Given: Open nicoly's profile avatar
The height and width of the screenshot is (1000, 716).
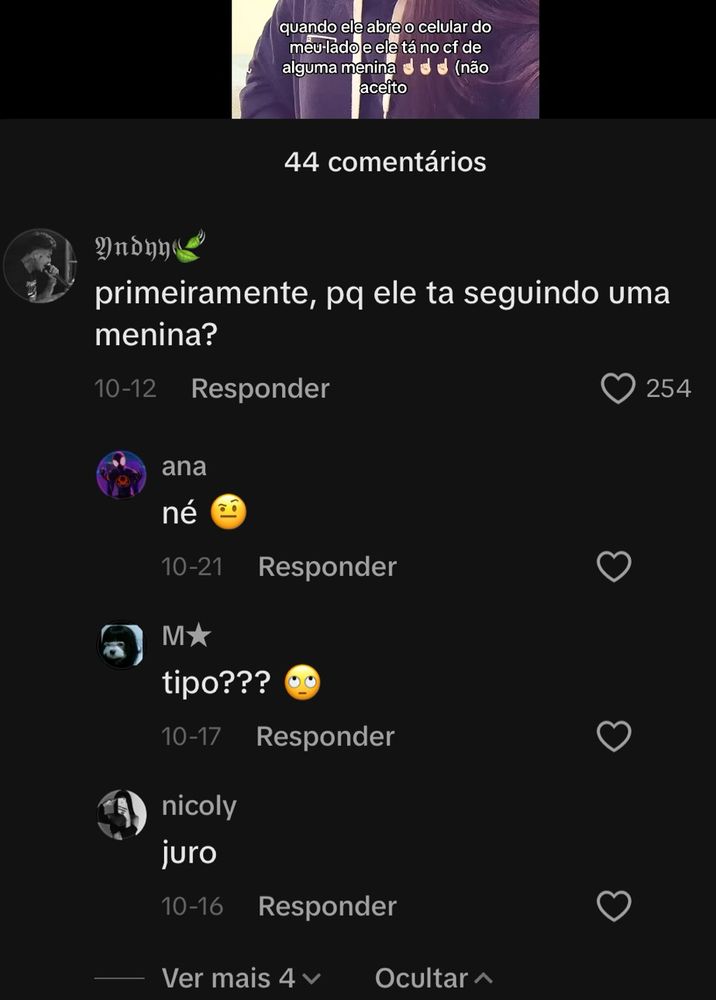Looking at the screenshot, I should [x=121, y=814].
